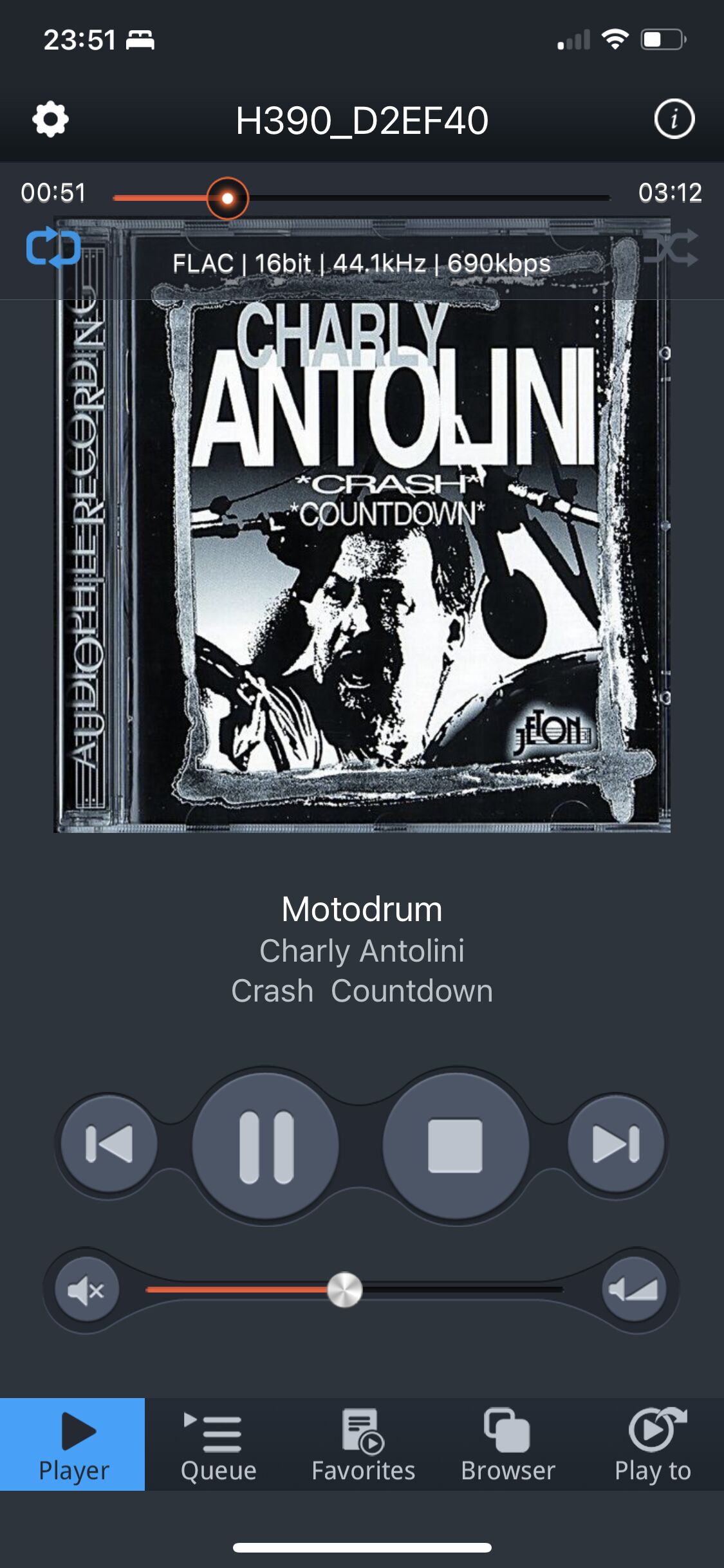Screen dimensions: 724x1568
Task: Open the info icon
Action: tap(674, 119)
